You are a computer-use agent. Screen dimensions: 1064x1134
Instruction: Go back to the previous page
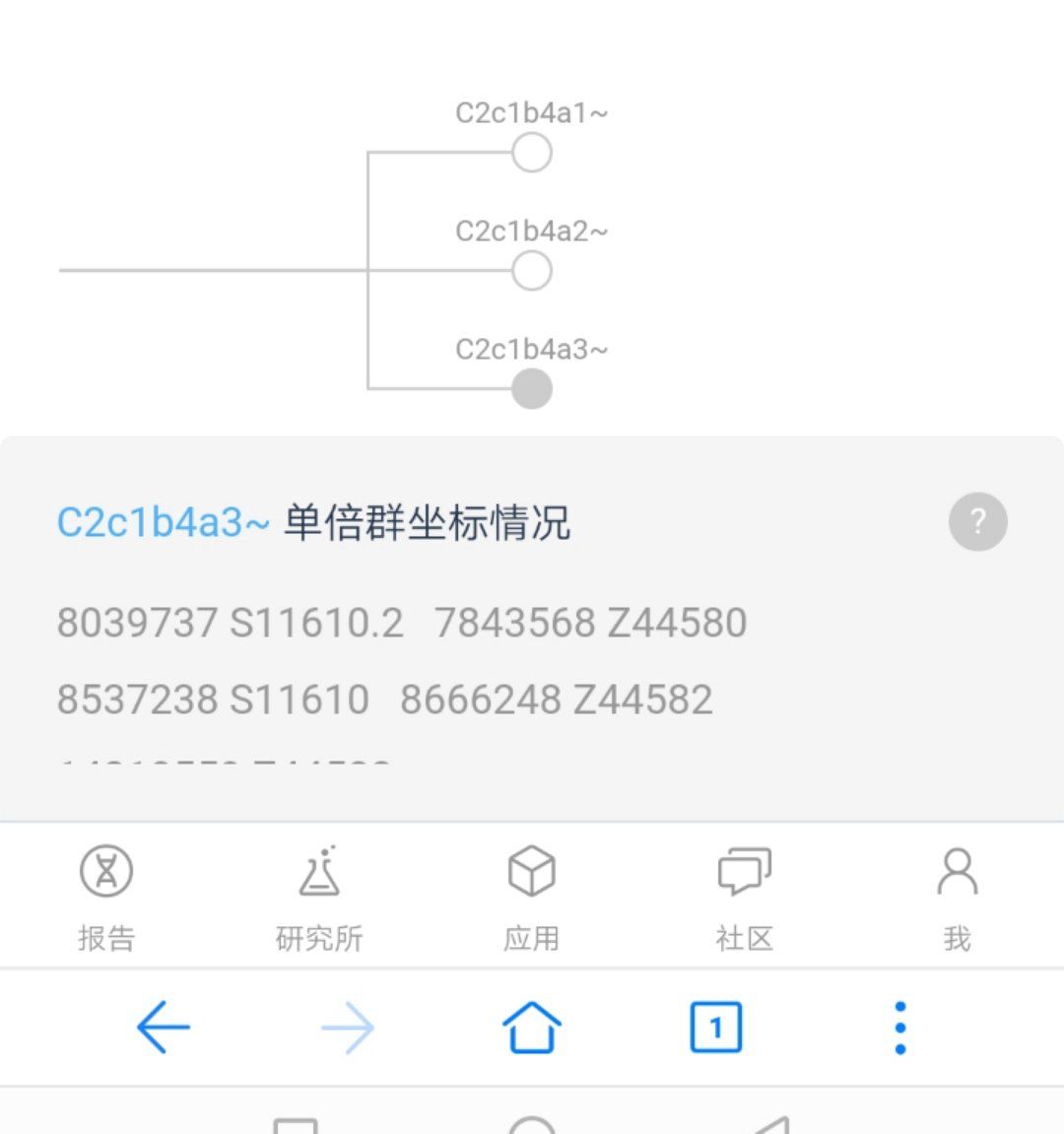[163, 1028]
